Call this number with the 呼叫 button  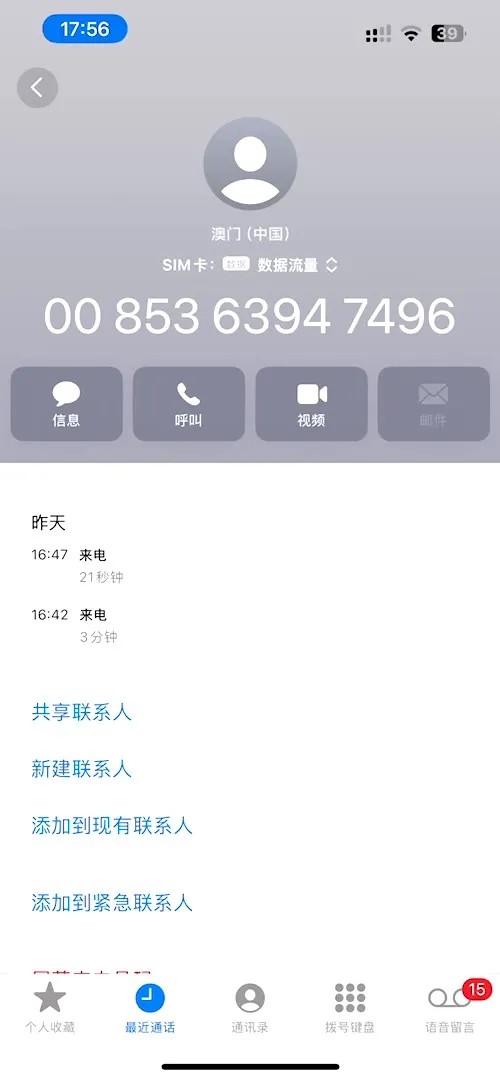click(x=189, y=404)
